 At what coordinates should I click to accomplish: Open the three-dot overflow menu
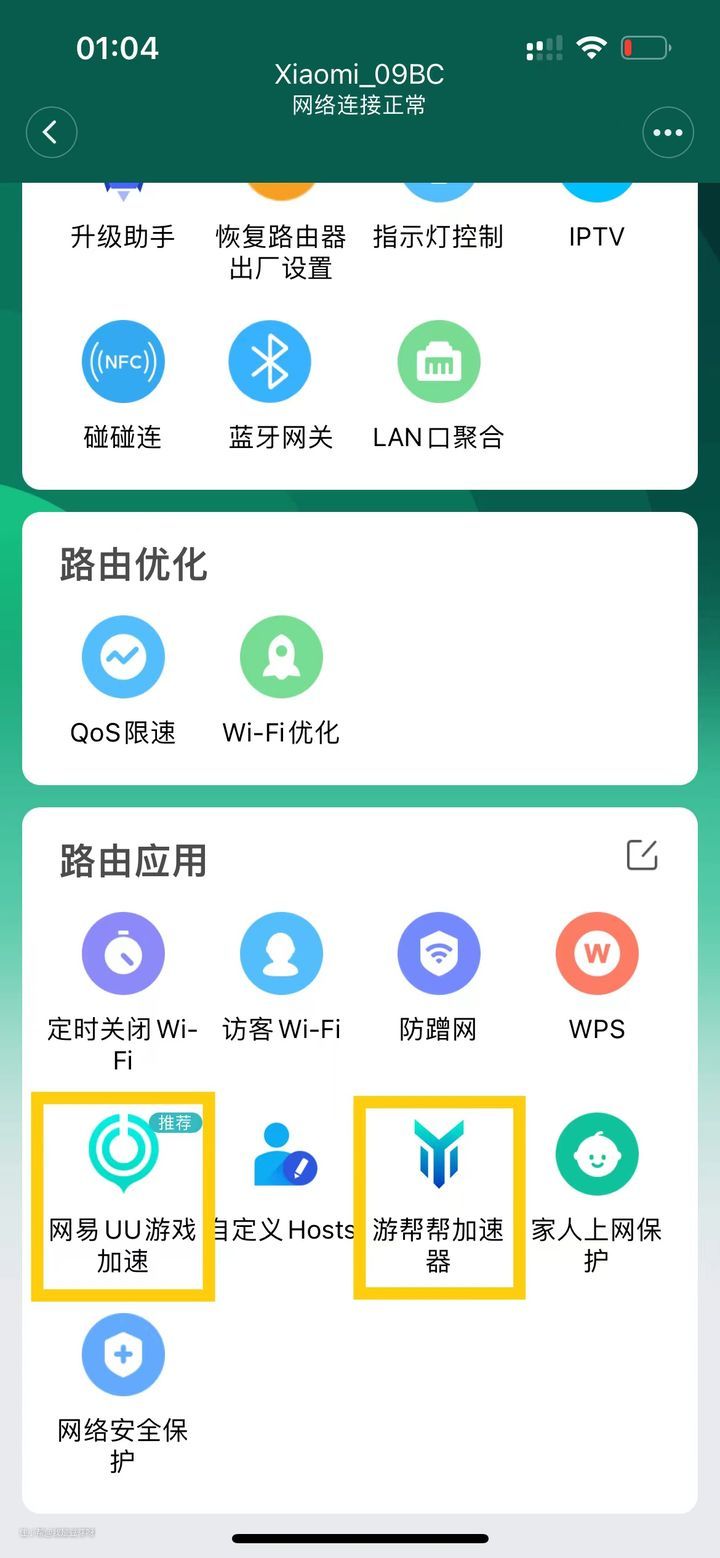coord(667,132)
